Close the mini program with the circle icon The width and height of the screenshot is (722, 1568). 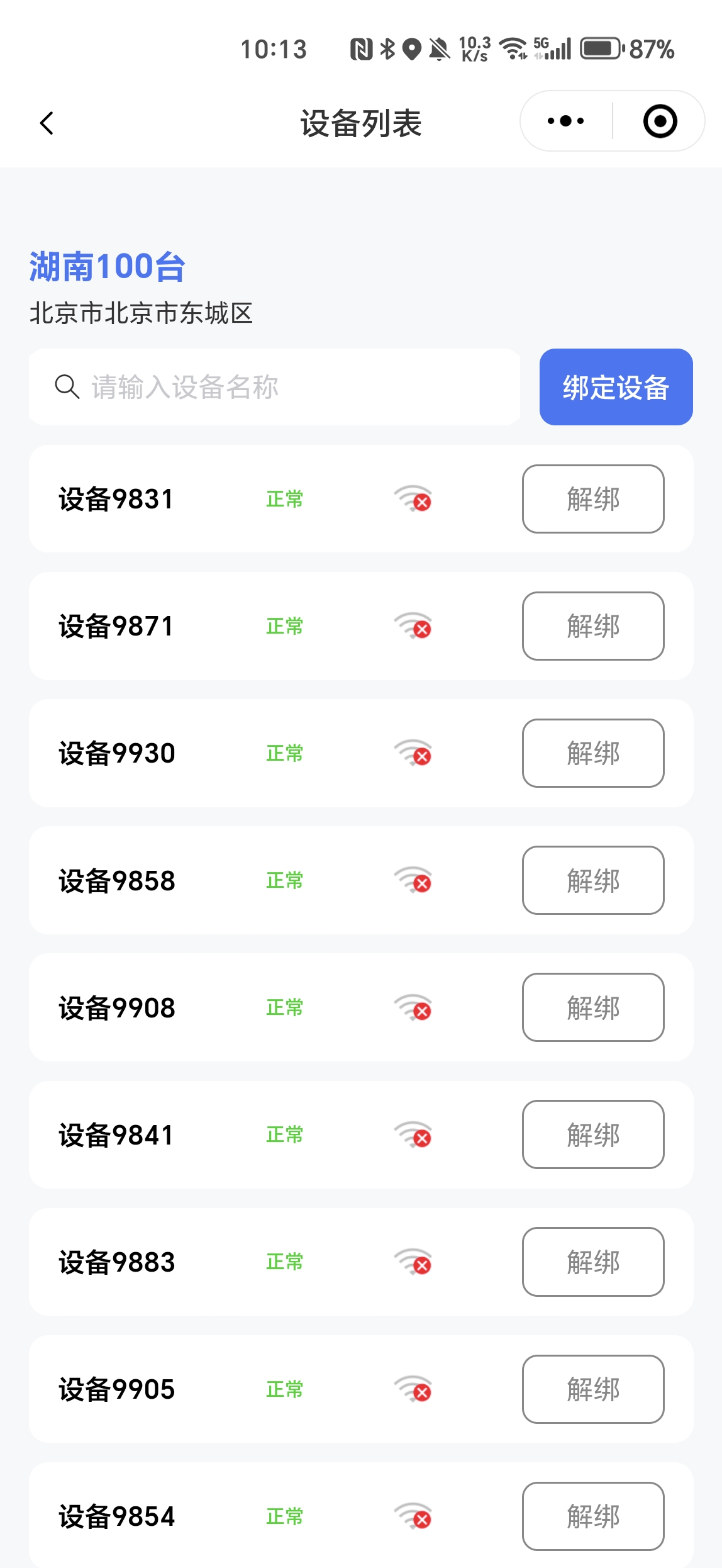click(660, 121)
